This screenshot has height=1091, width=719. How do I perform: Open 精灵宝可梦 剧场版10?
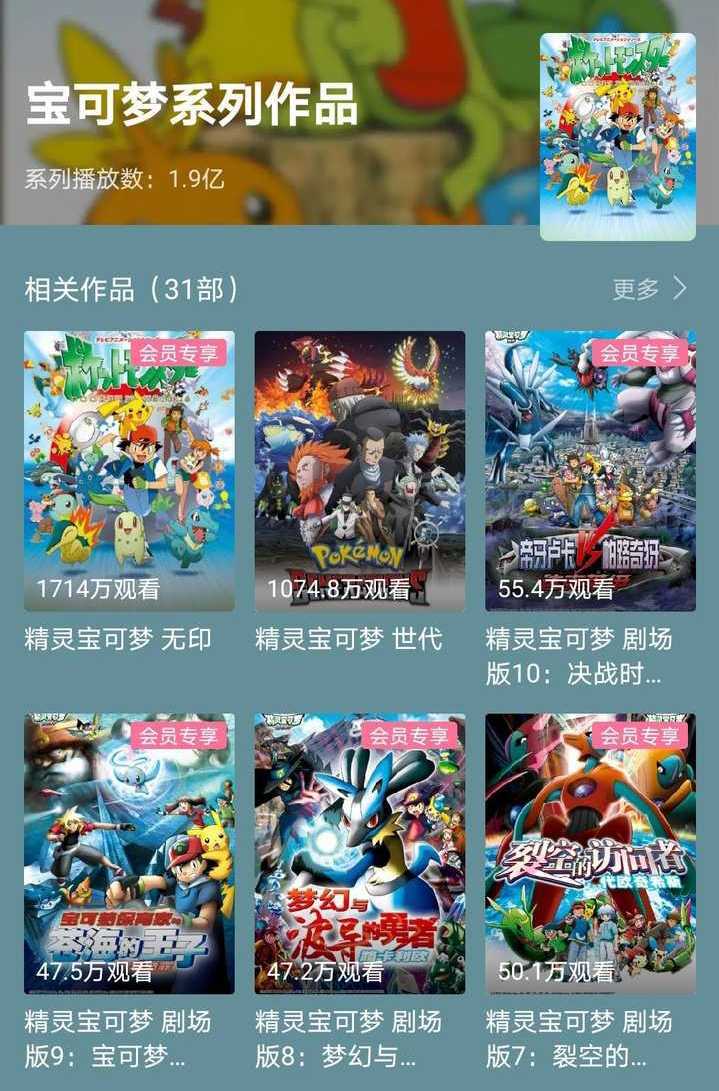pyautogui.click(x=590, y=471)
